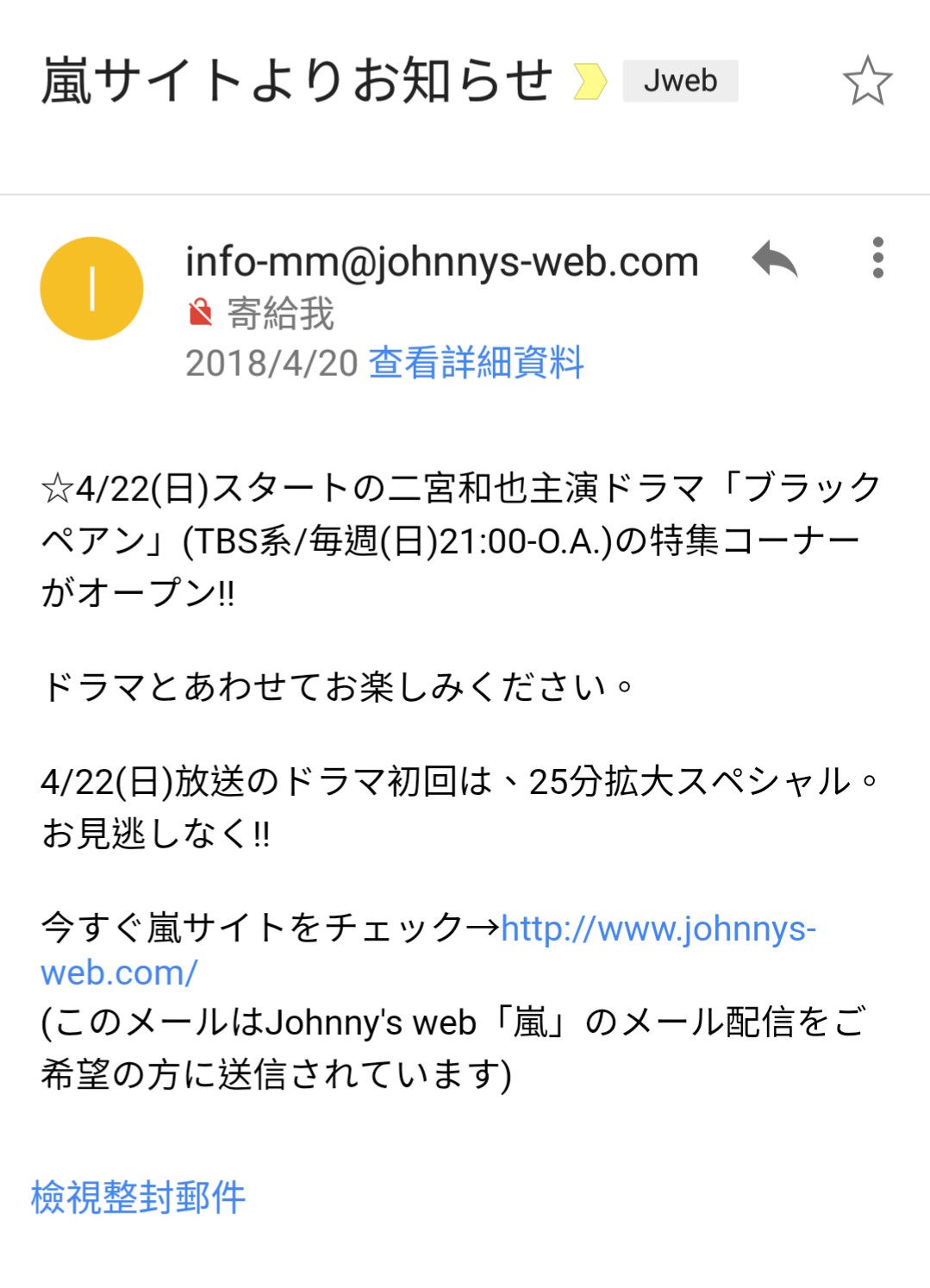930x1288 pixels.
Task: Star this email
Action: tap(867, 81)
